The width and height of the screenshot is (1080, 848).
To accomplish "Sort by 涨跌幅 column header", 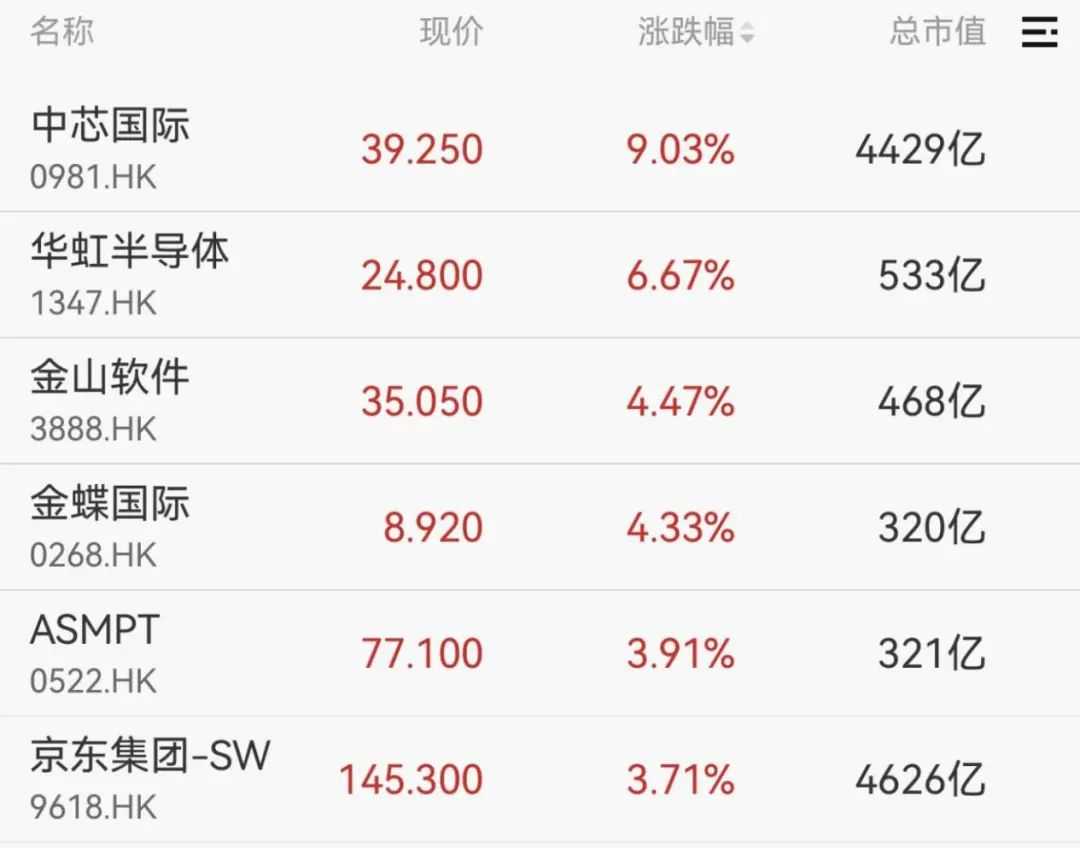I will point(696,32).
